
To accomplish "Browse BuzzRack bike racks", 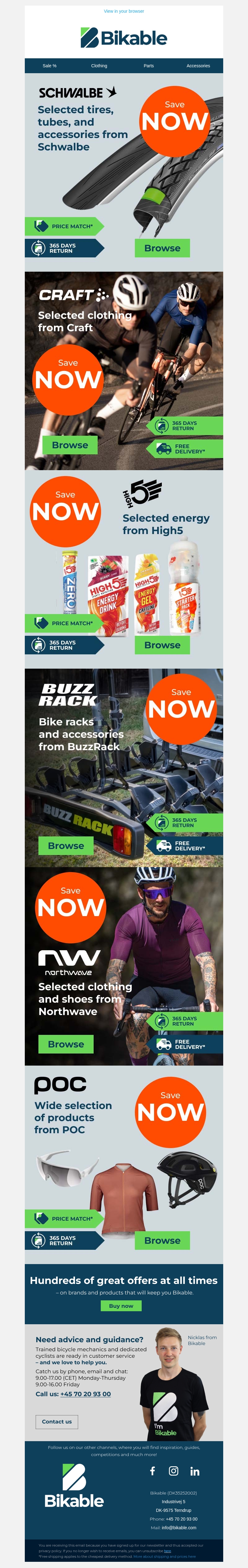I will click(x=66, y=845).
